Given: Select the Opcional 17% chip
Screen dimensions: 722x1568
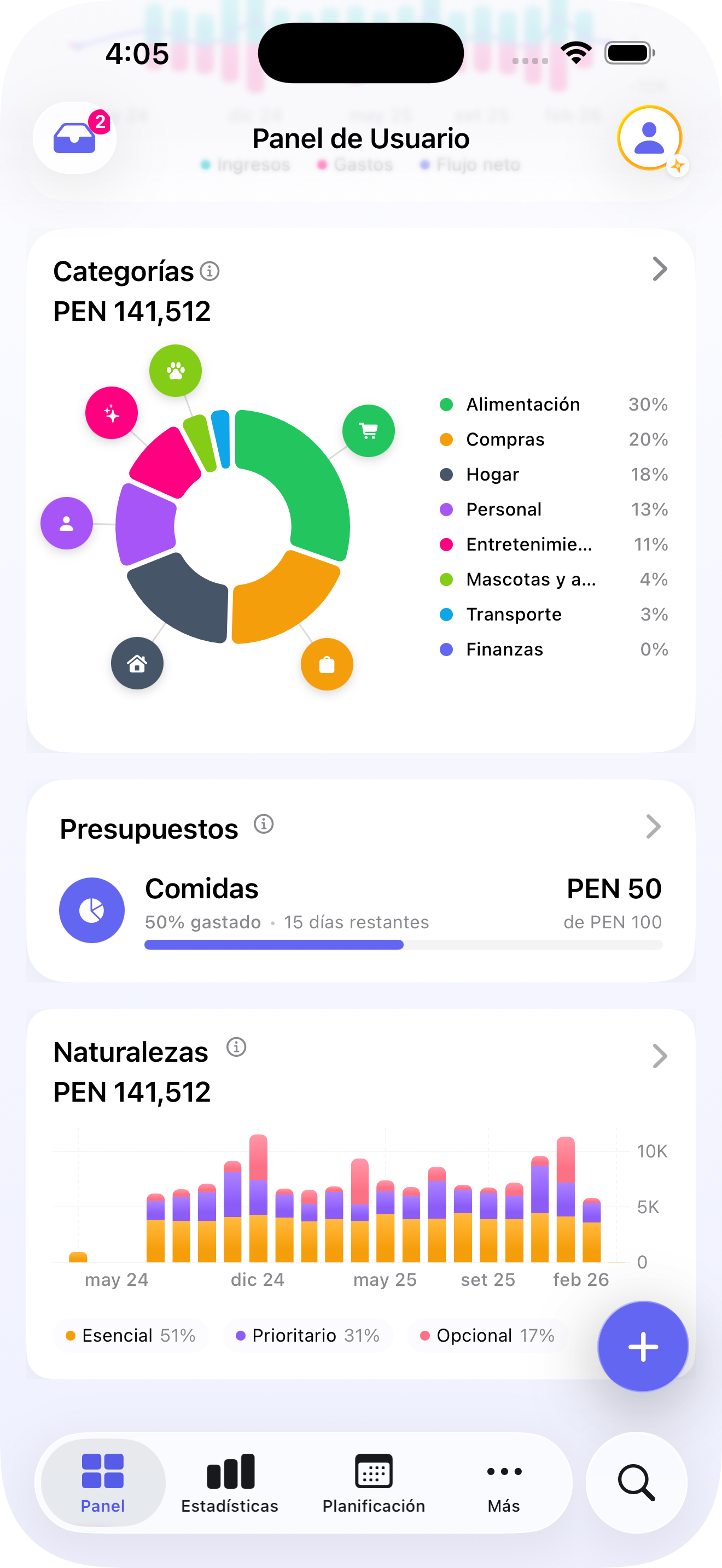Looking at the screenshot, I should (x=488, y=1336).
